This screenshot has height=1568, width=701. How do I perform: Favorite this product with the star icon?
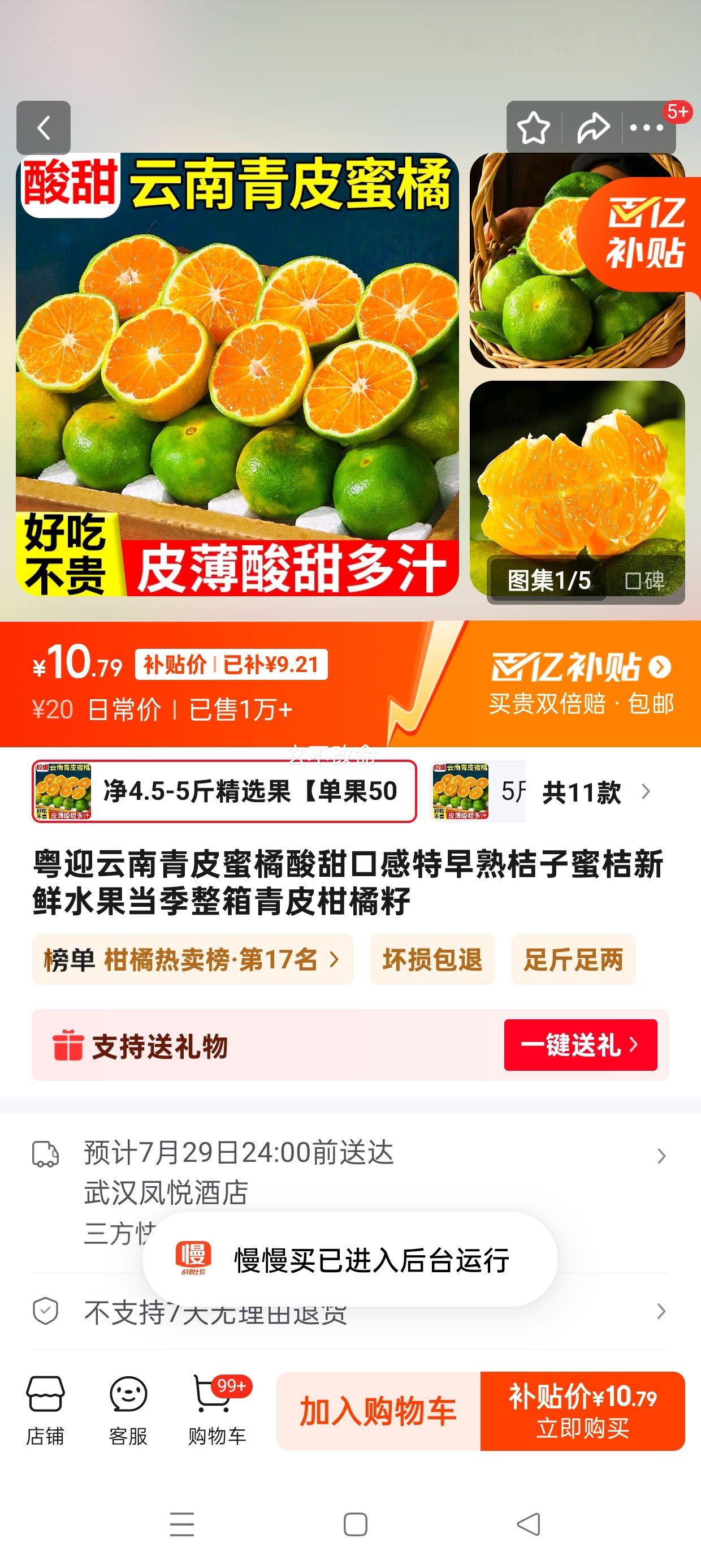[x=533, y=128]
